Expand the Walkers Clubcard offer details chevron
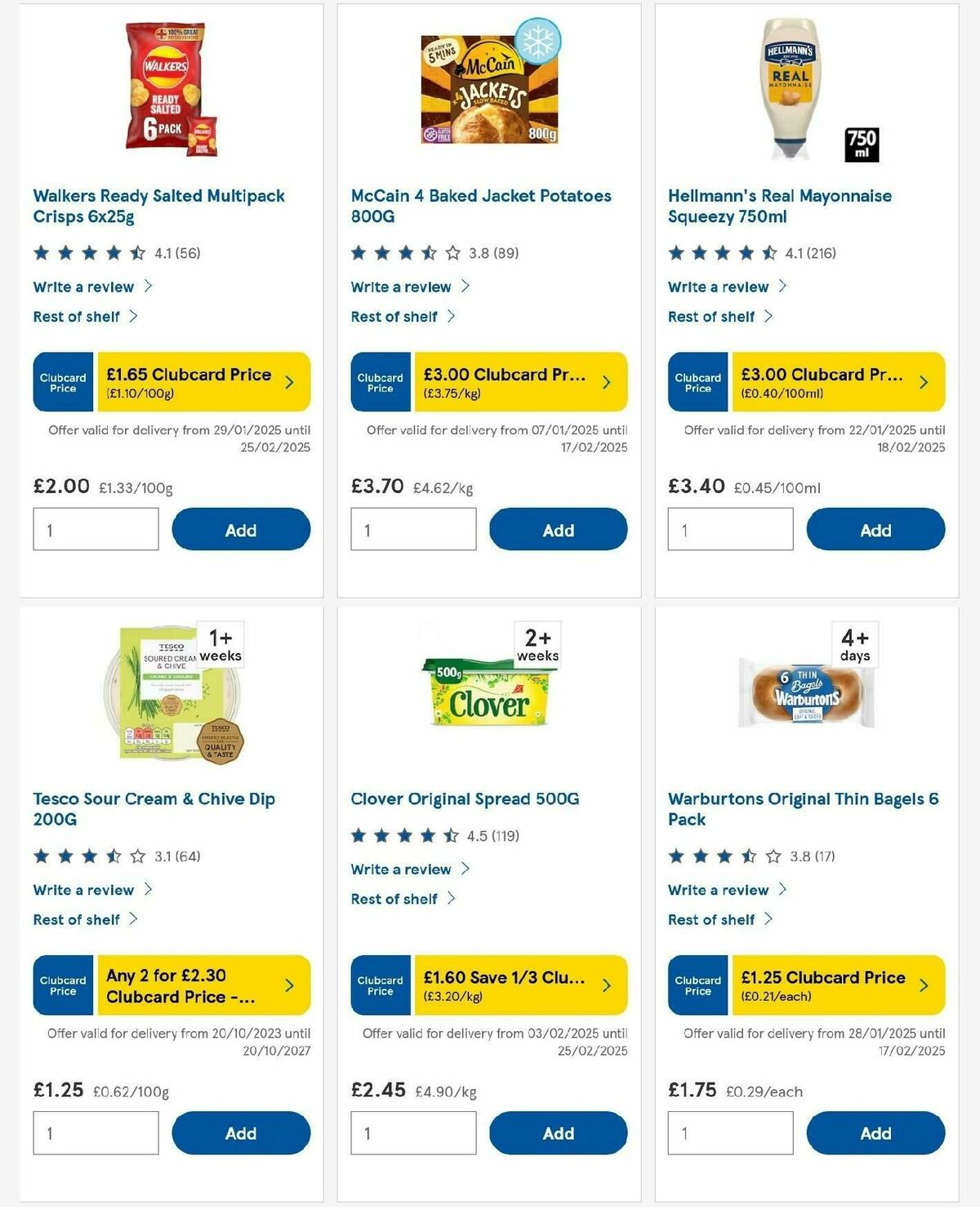Image resolution: width=980 pixels, height=1210 pixels. pos(290,381)
